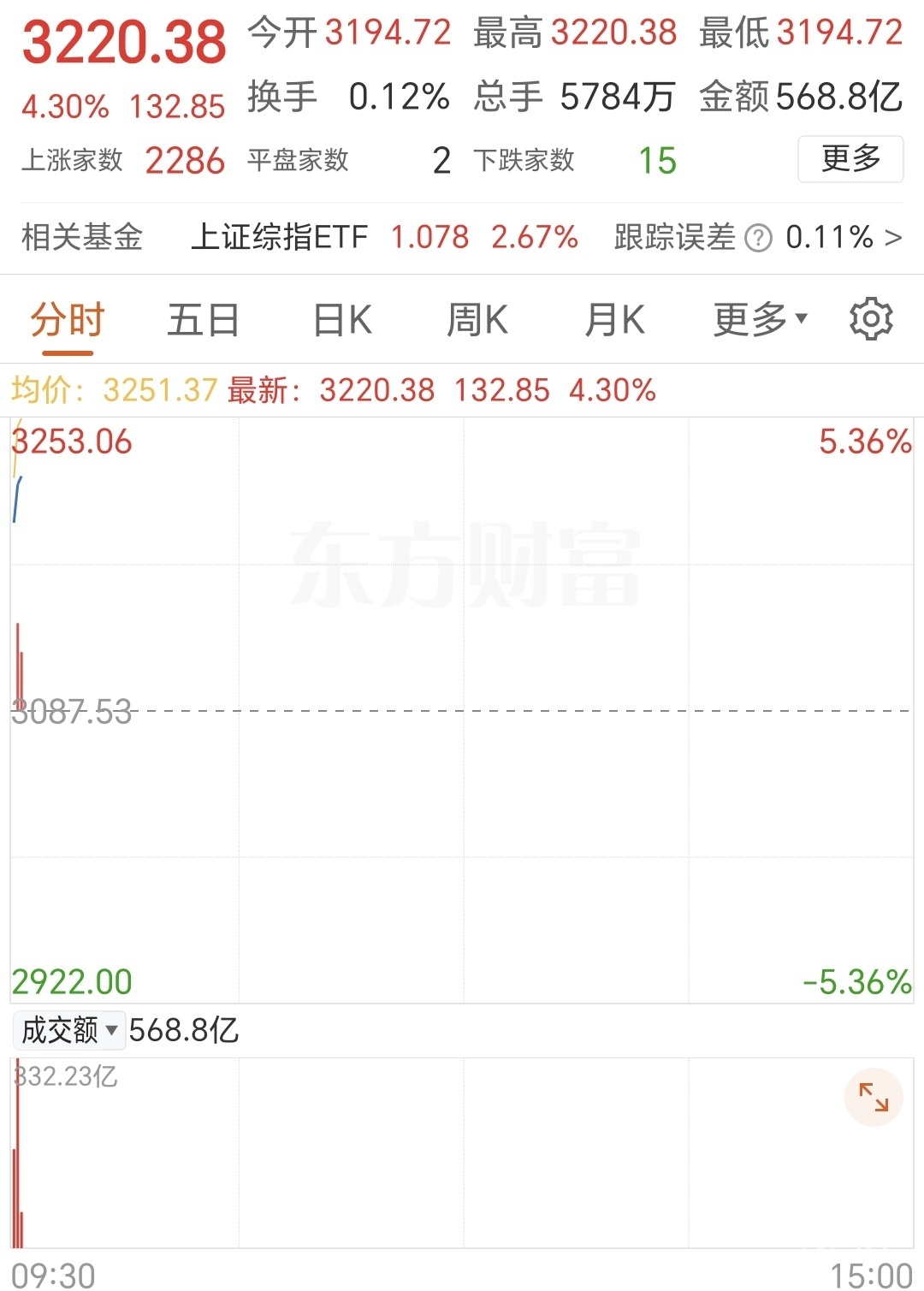Switch to the 日K chart tab

[x=342, y=321]
